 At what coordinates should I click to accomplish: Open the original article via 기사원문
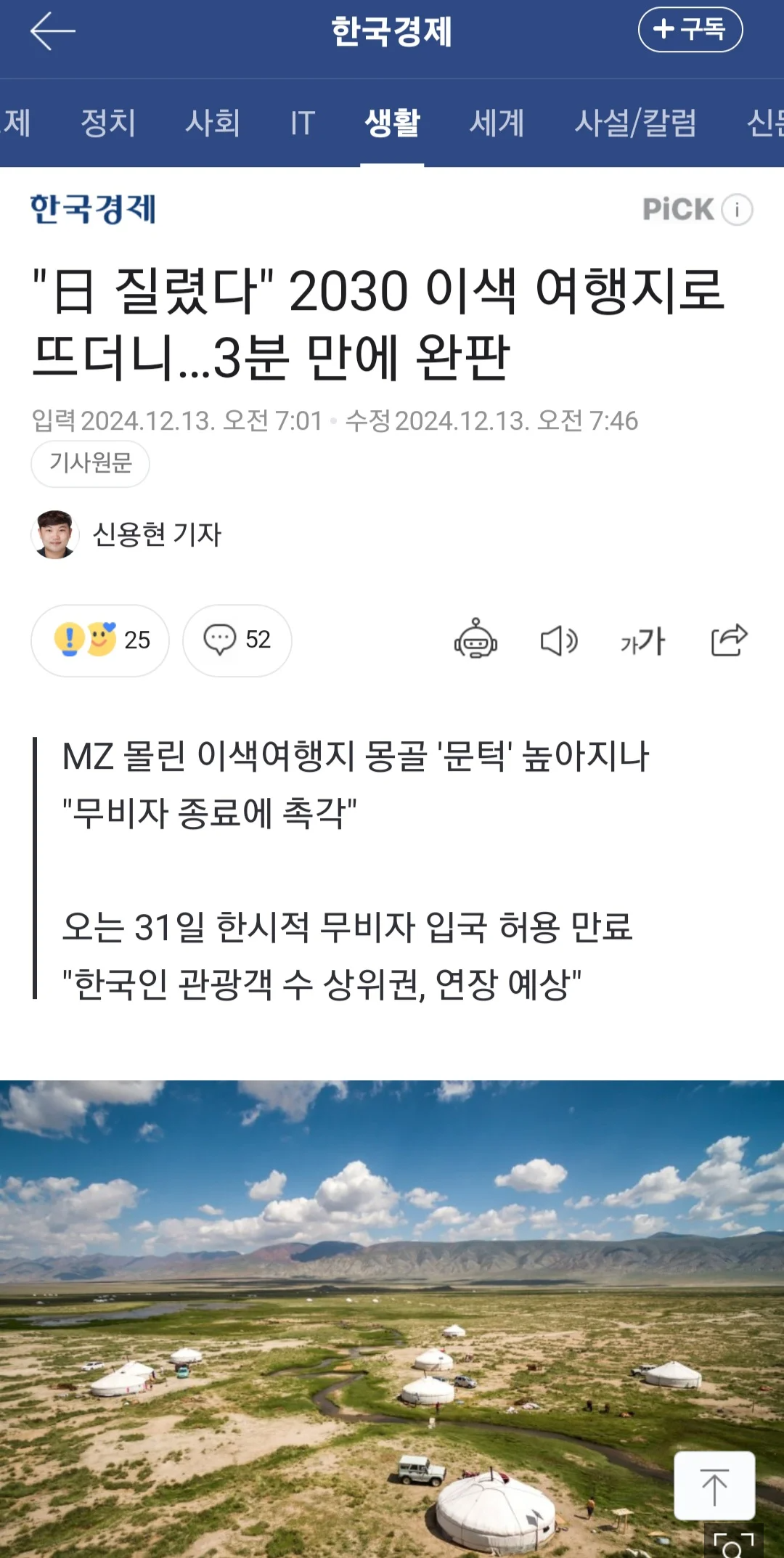[x=90, y=462]
